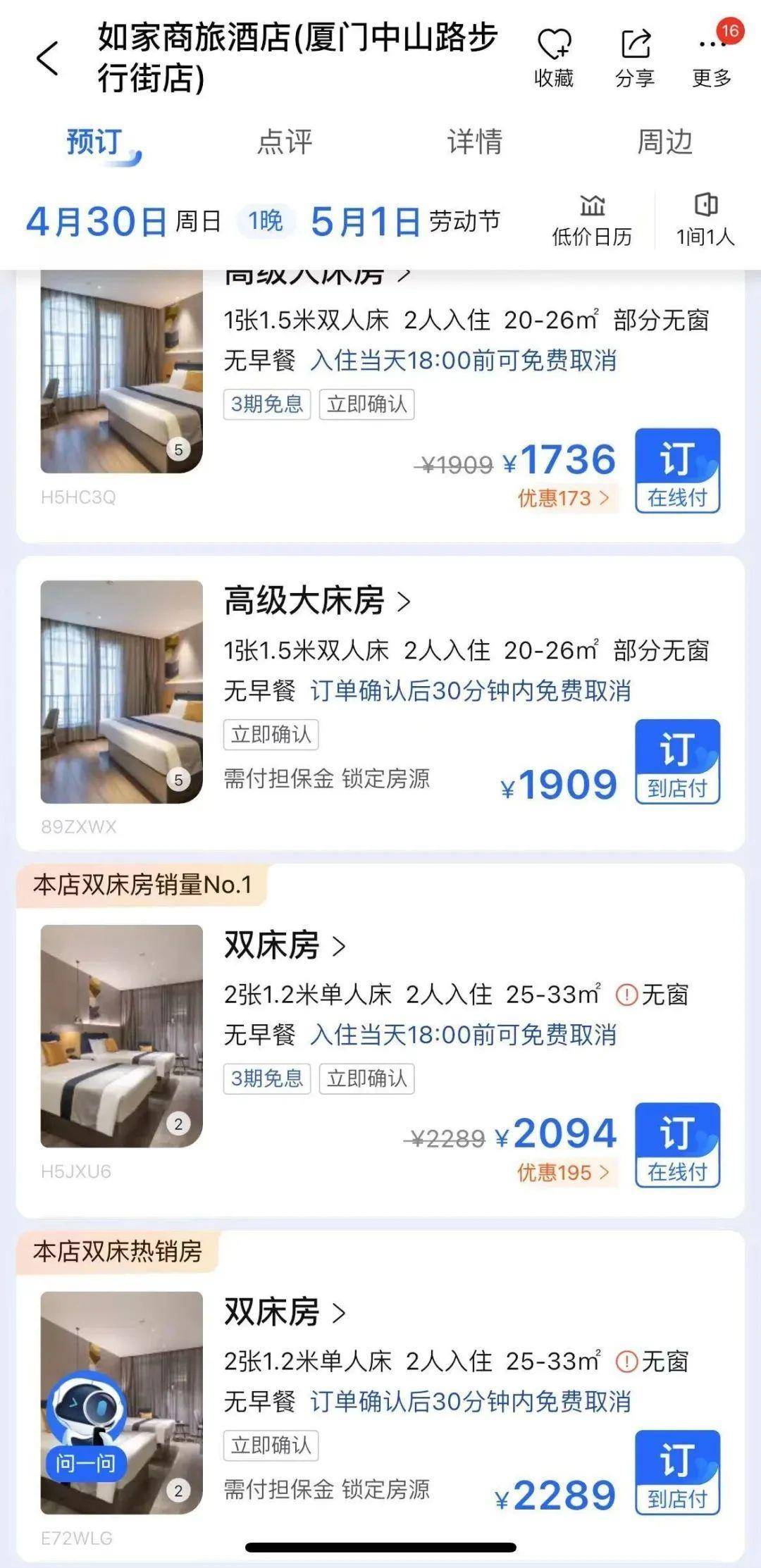Image resolution: width=761 pixels, height=1568 pixels.
Task: View the 优惠173 discount details
Action: 564,498
